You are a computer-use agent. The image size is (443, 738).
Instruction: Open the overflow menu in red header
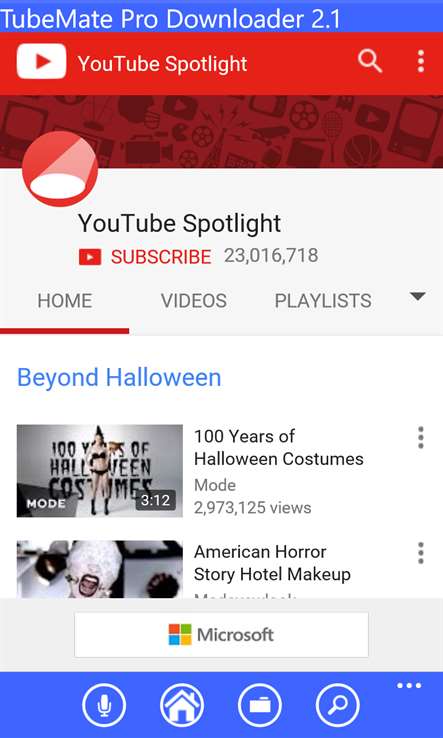point(420,62)
